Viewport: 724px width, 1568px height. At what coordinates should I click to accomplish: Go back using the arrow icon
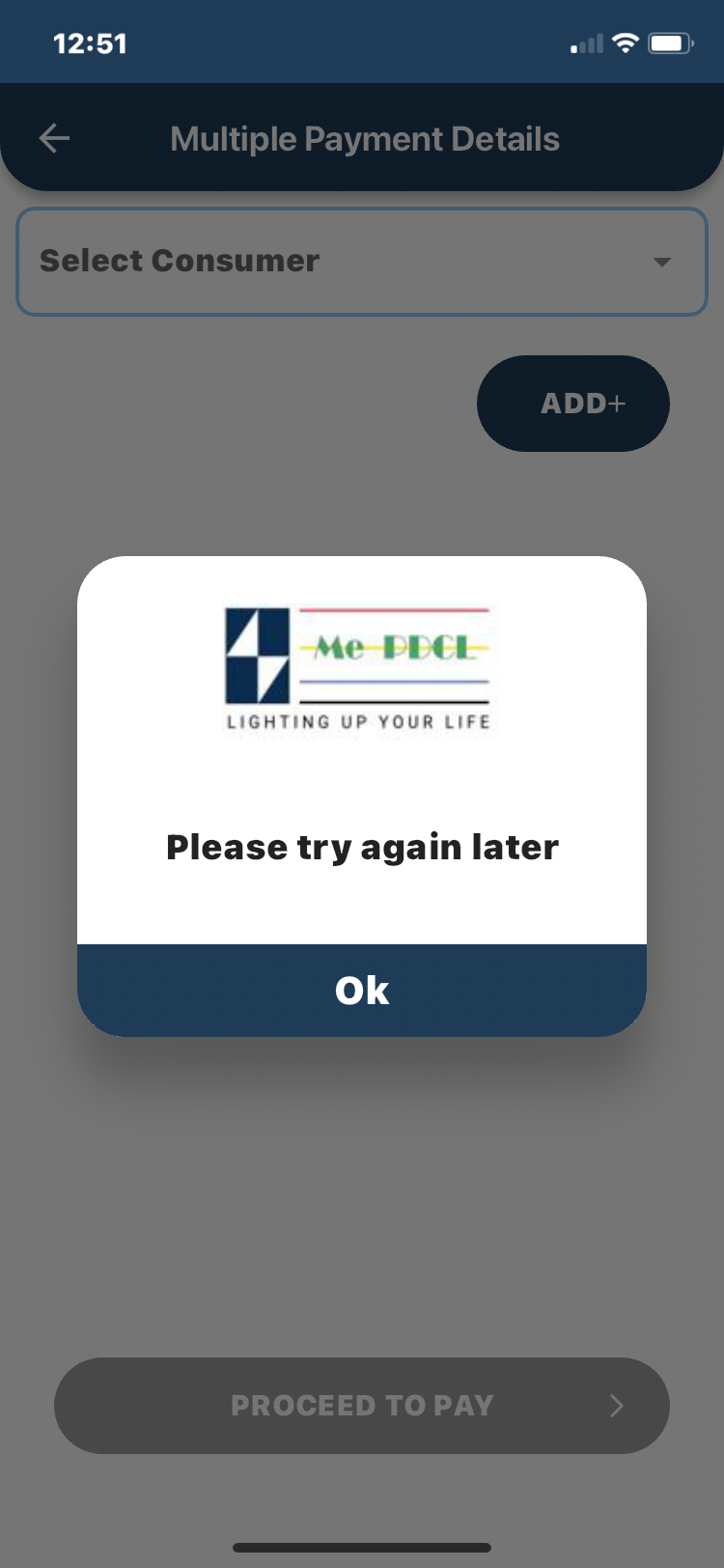coord(55,139)
